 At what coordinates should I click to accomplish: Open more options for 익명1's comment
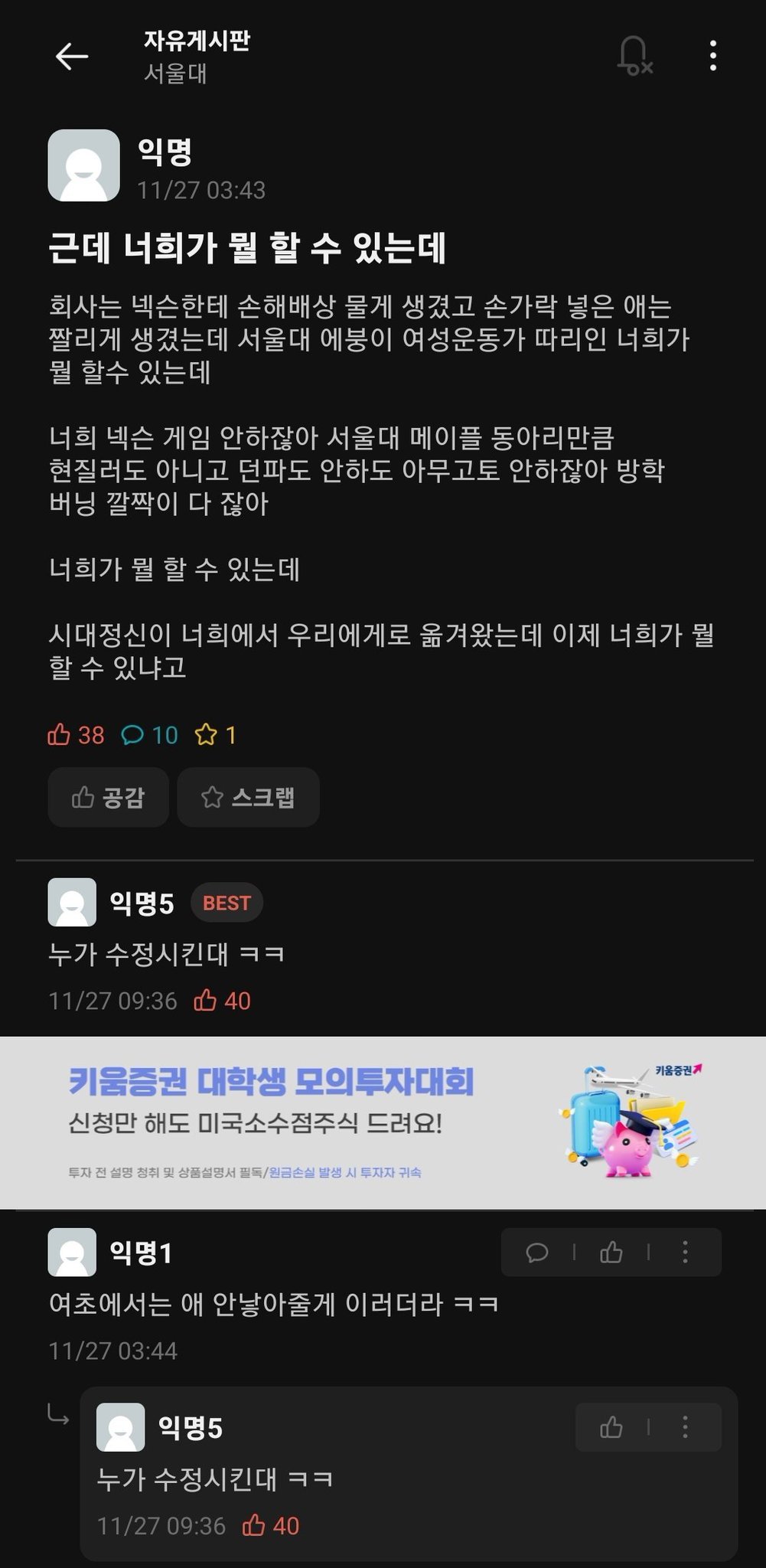[x=685, y=1253]
